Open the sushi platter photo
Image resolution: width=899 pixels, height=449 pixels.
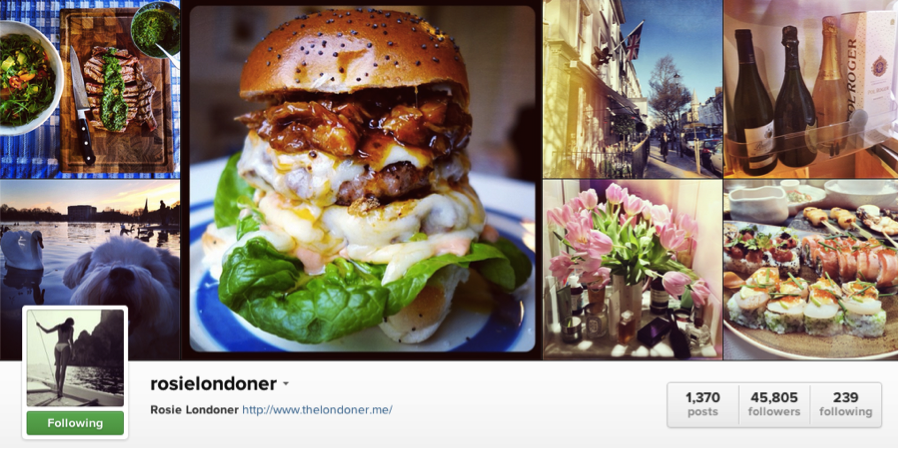(811, 270)
